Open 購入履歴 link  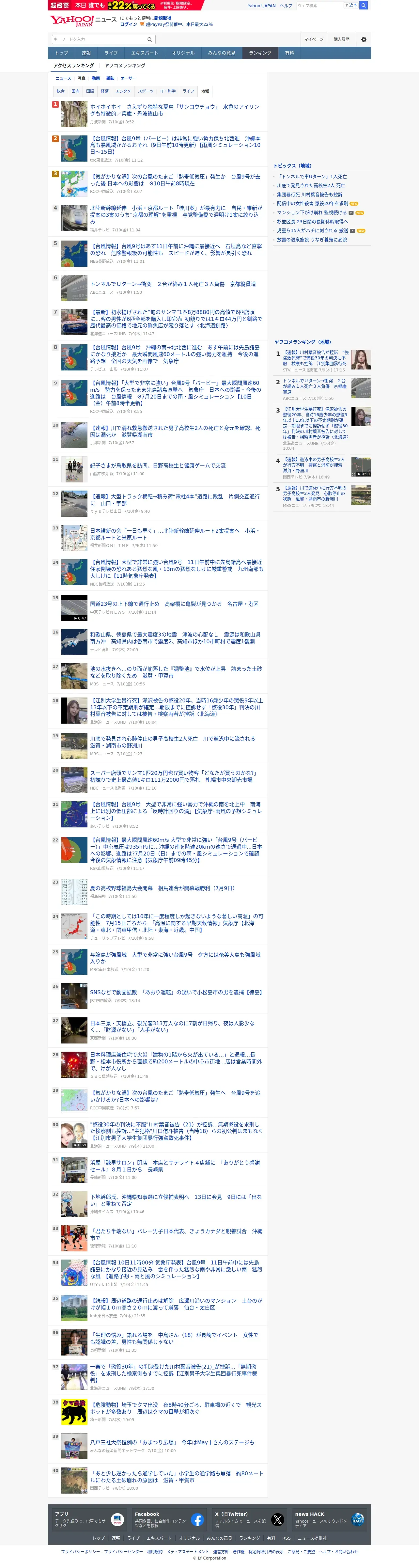[342, 39]
